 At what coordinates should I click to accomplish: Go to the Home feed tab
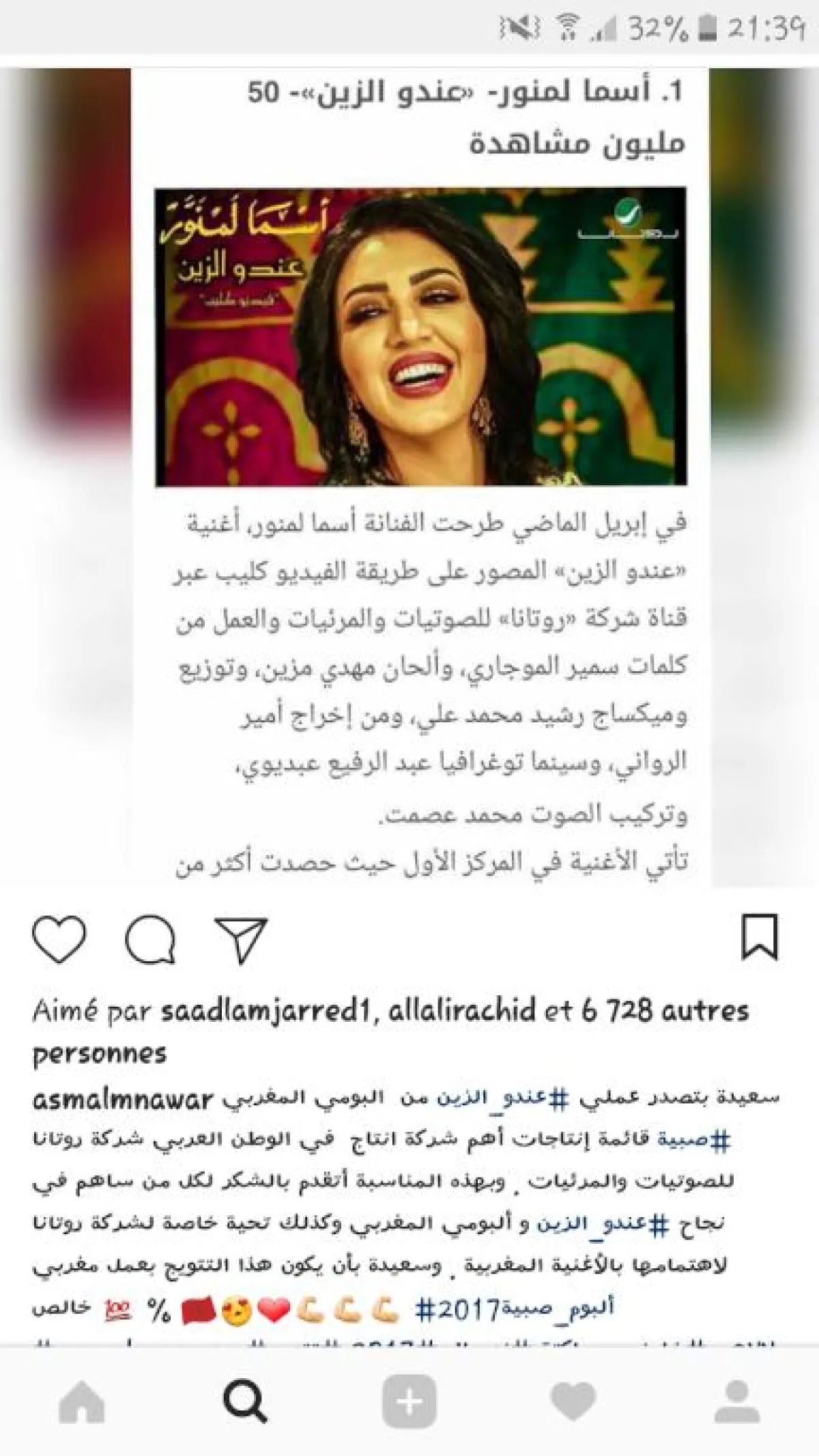82,1403
